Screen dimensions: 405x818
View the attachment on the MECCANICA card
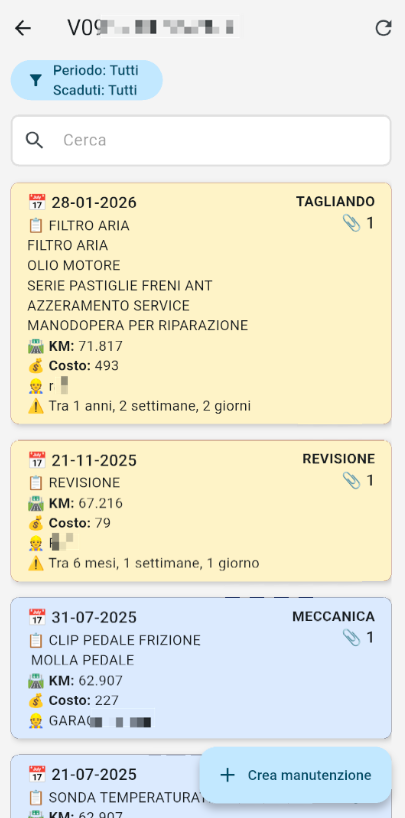click(358, 637)
